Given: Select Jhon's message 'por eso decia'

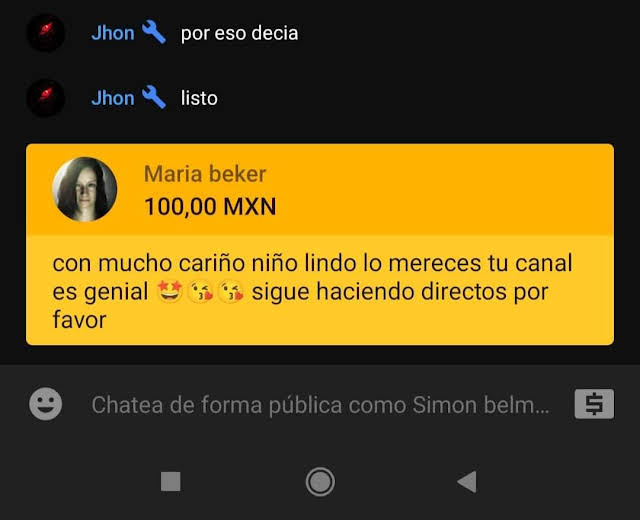Looking at the screenshot, I should 239,33.
